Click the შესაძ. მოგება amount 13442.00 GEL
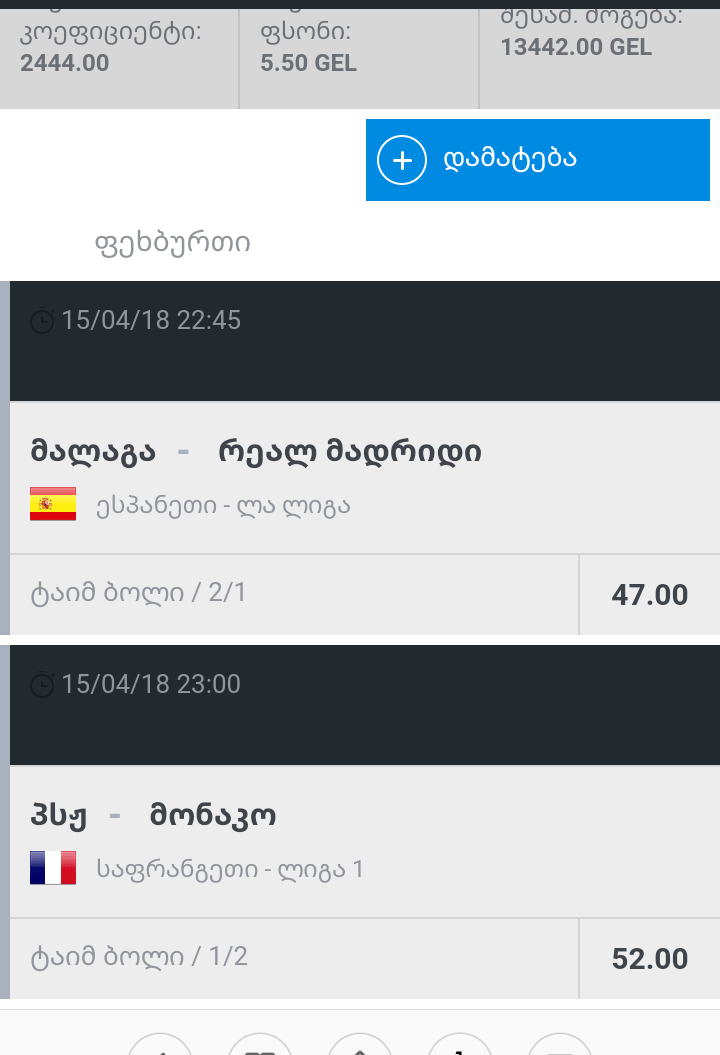This screenshot has height=1055, width=720. click(577, 45)
